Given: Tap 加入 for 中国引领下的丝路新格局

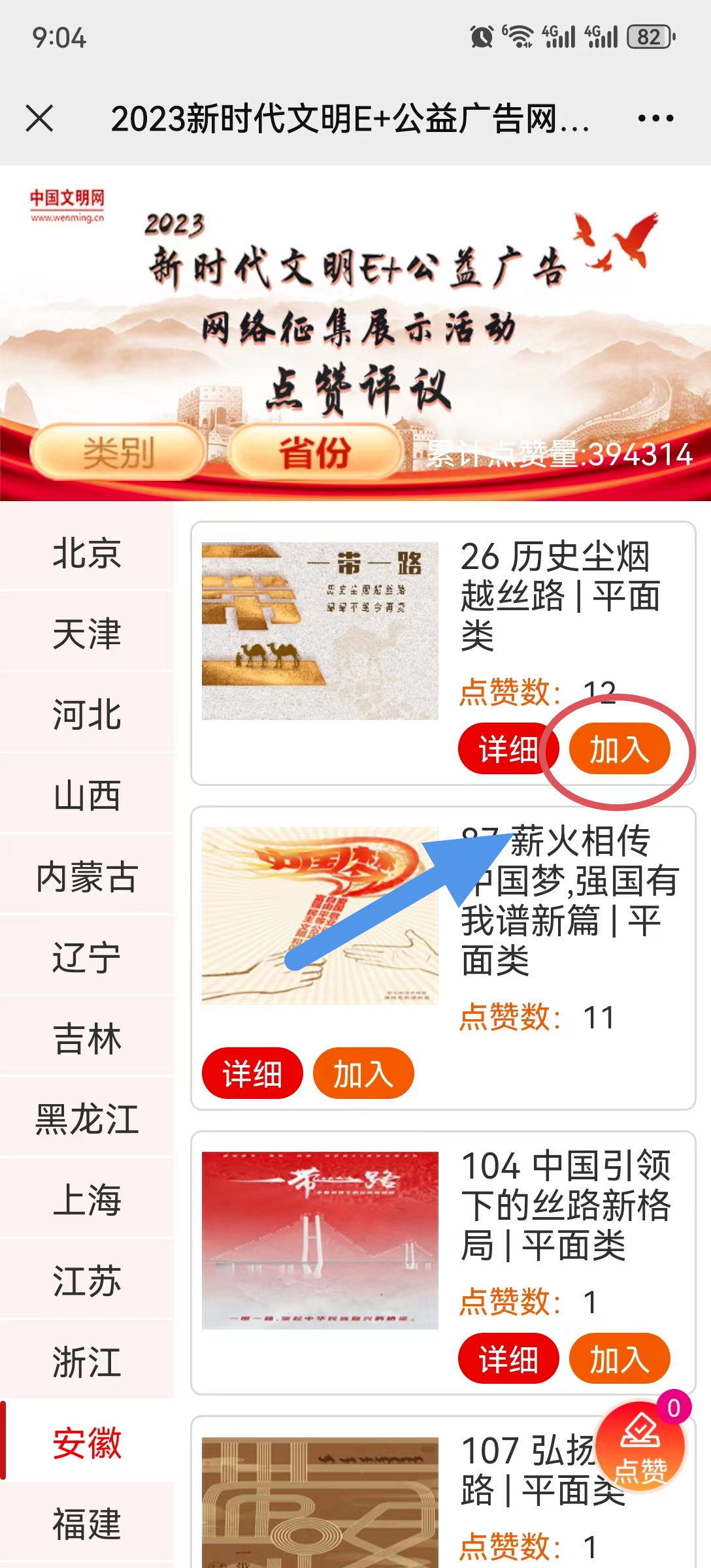Looking at the screenshot, I should click(619, 1359).
